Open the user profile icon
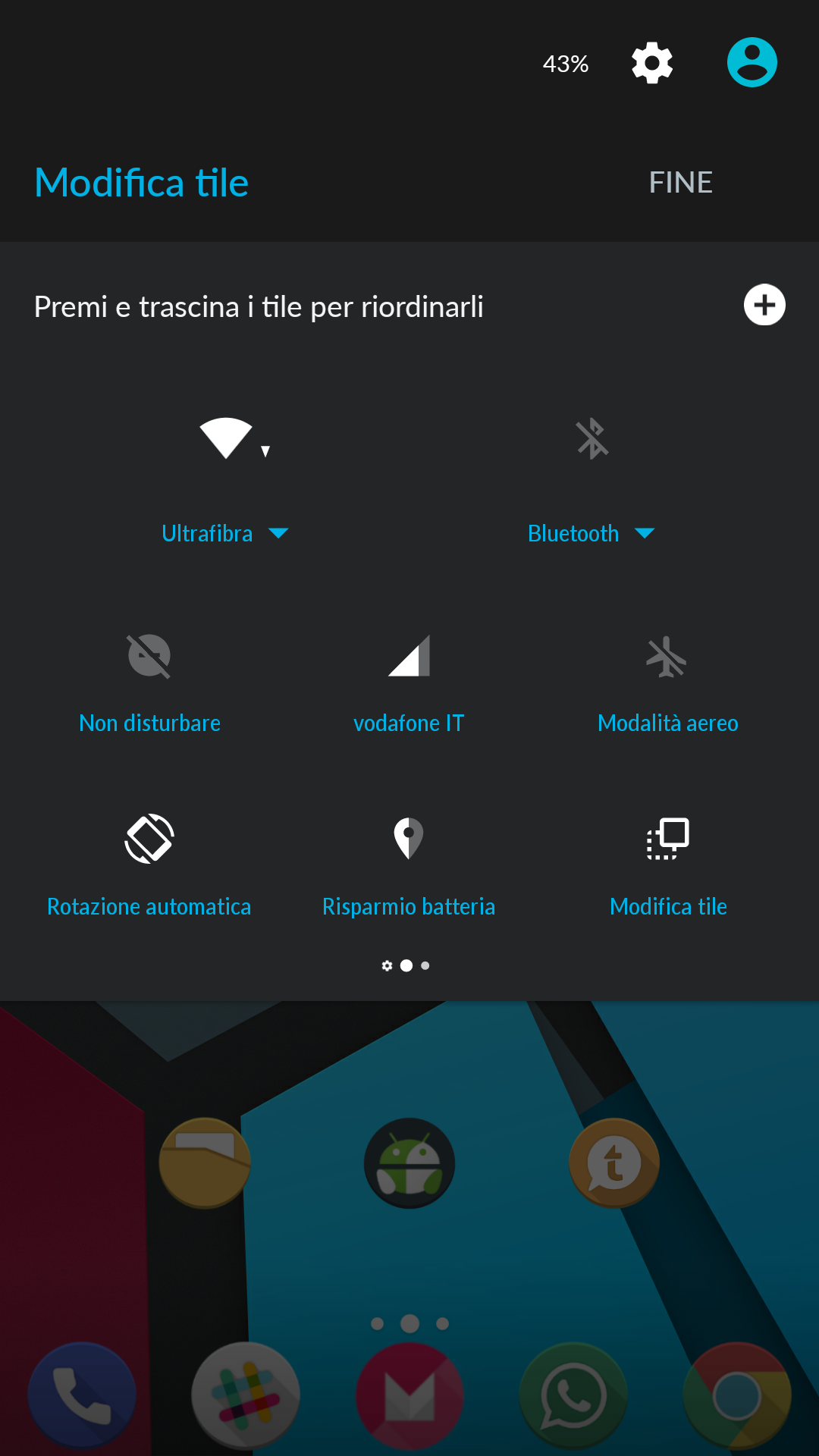Screen dimensions: 819x1456 pyautogui.click(x=752, y=63)
